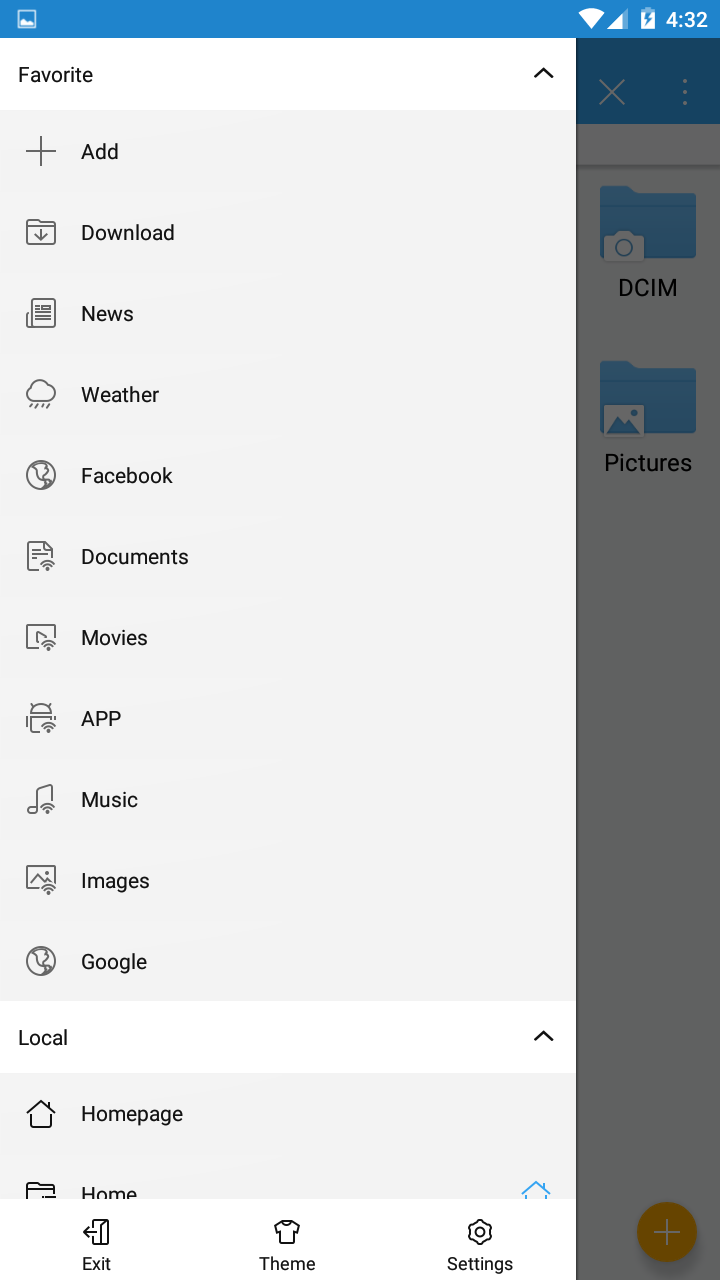This screenshot has height=1280, width=720.
Task: Collapse the Local section
Action: pos(543,1037)
